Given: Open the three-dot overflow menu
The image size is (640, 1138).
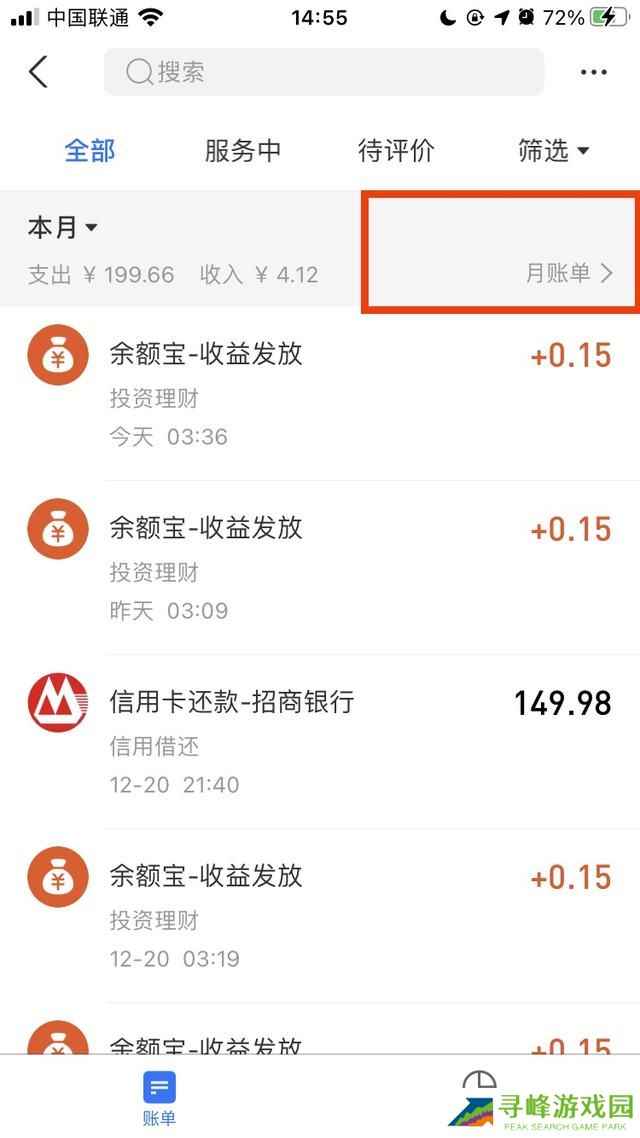Looking at the screenshot, I should [x=594, y=72].
